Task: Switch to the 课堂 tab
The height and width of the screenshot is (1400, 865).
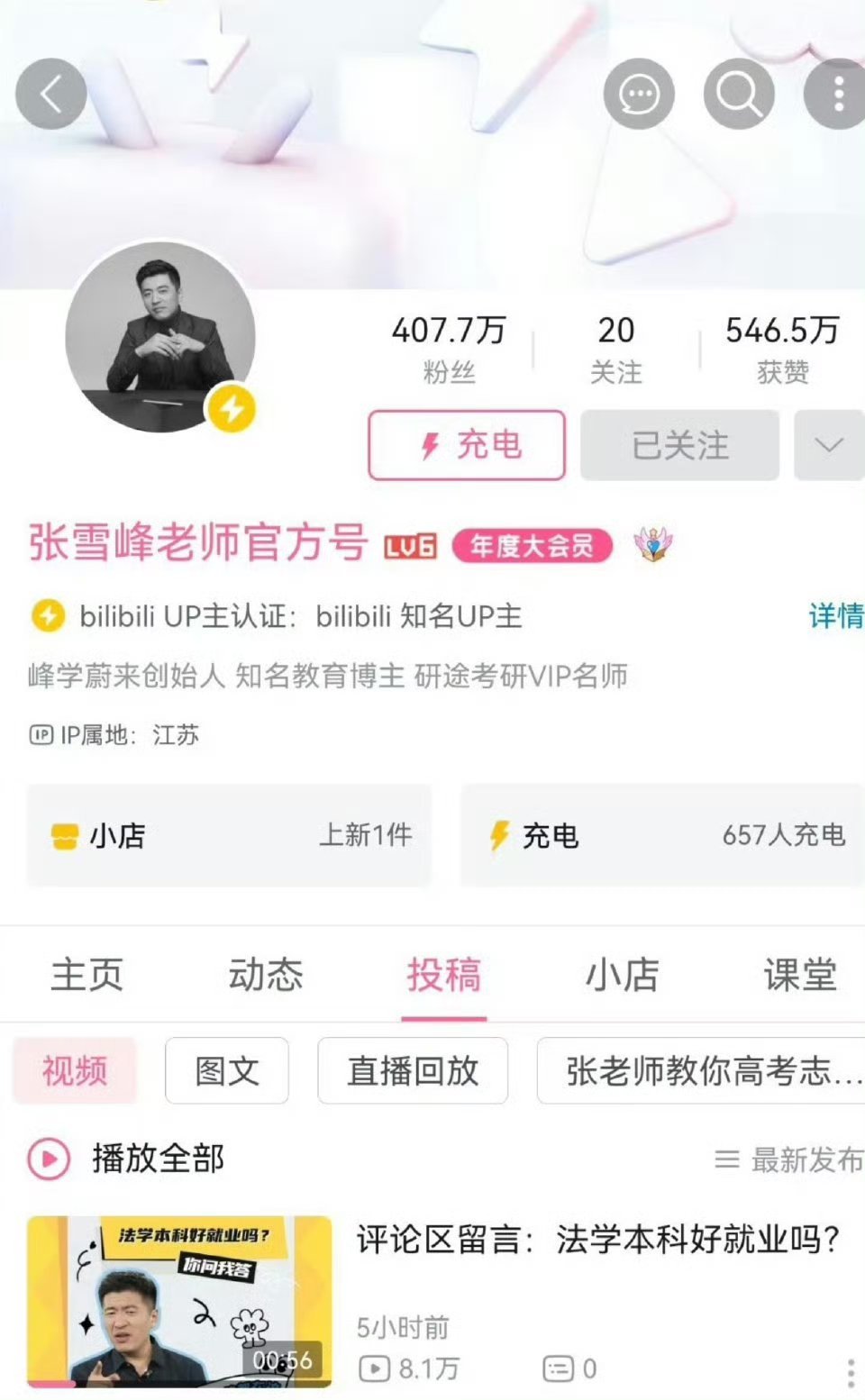Action: 799,975
